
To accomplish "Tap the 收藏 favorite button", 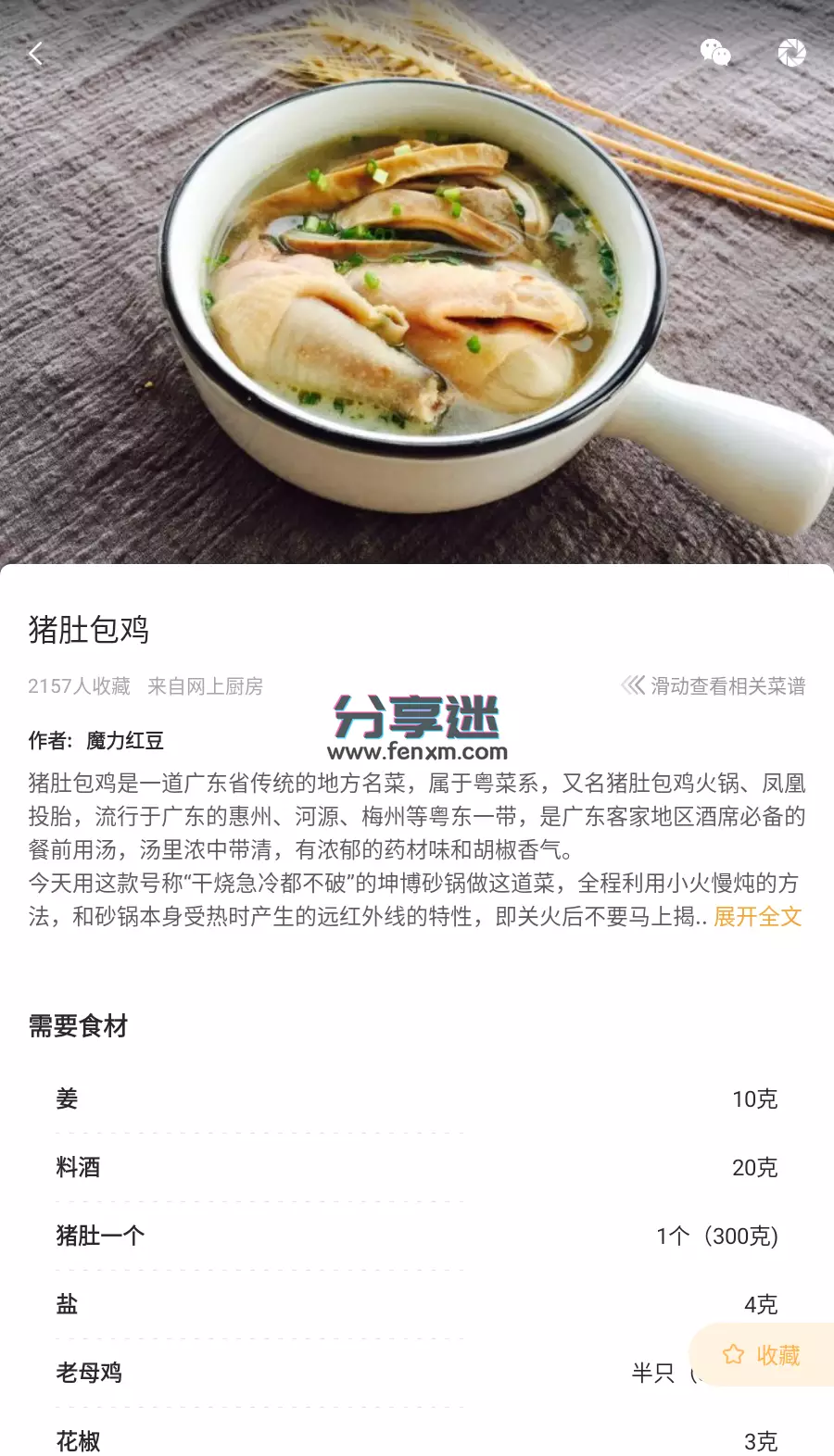I will click(x=762, y=1355).
